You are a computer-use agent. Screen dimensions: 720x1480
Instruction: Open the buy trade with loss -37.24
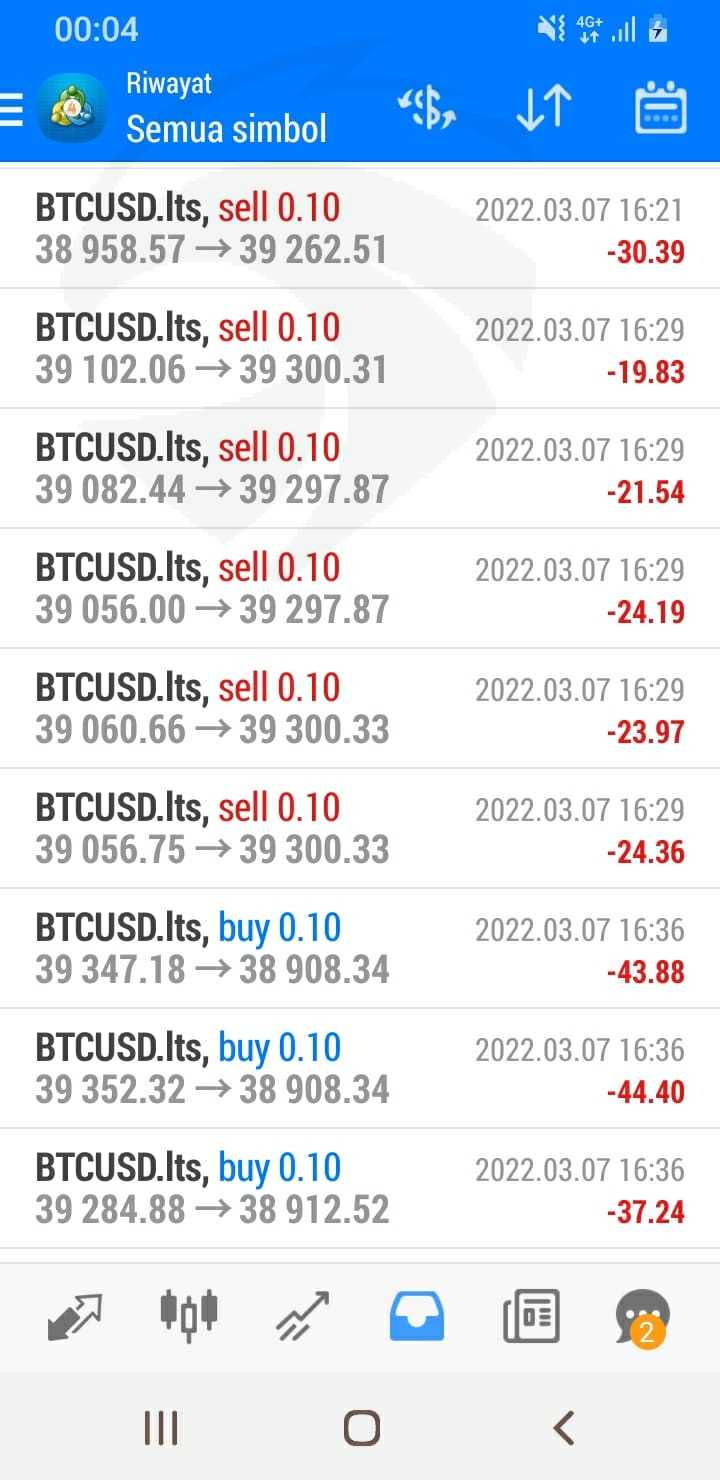pos(360,1188)
